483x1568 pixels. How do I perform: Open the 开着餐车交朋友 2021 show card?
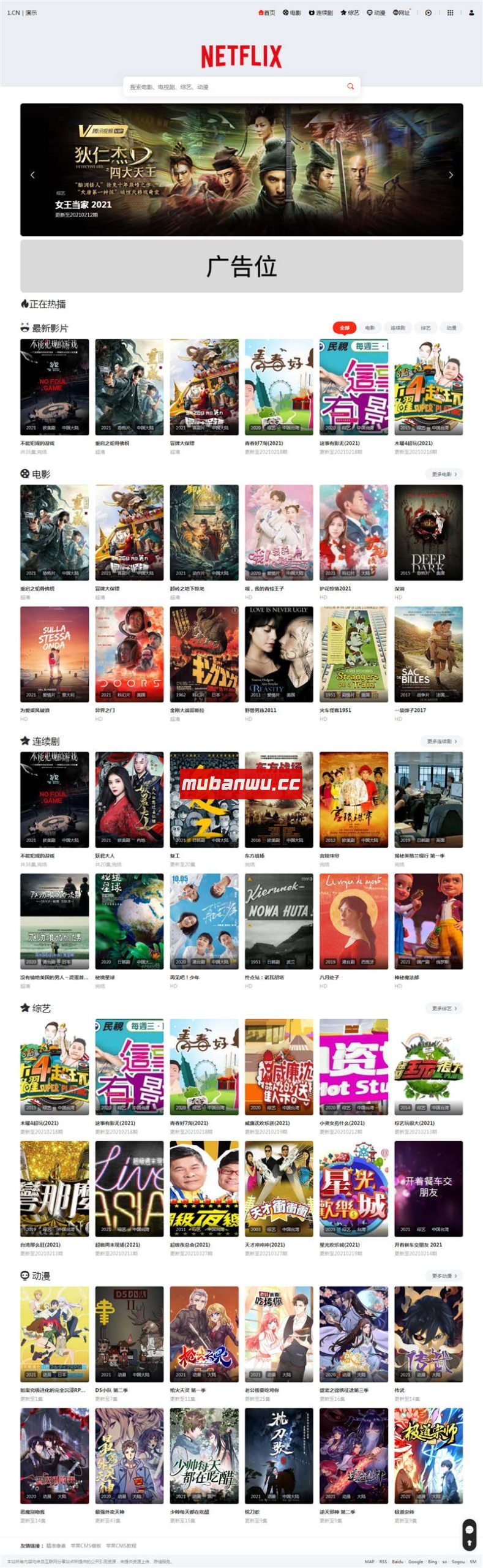point(428,1189)
